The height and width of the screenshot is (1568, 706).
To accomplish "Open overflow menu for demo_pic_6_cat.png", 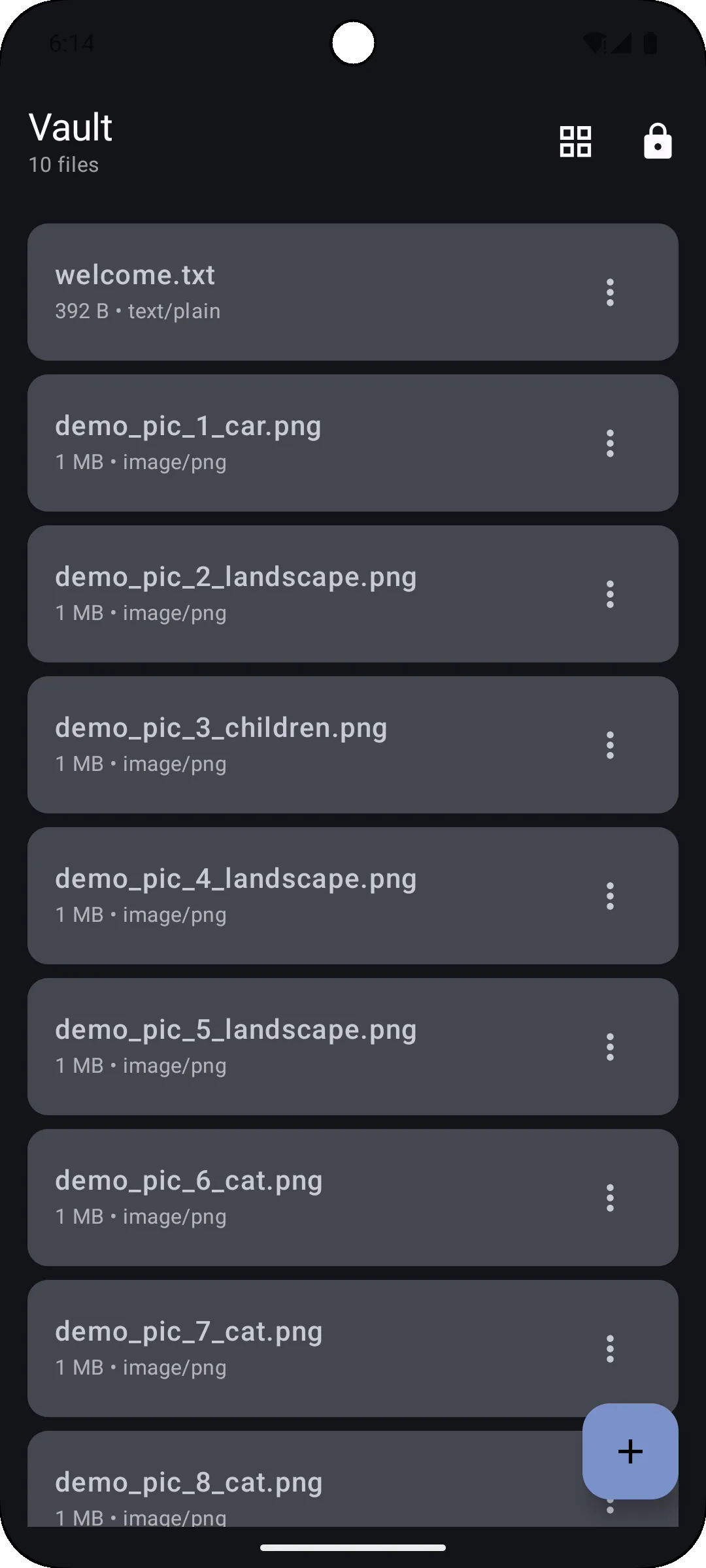I will click(x=610, y=1198).
